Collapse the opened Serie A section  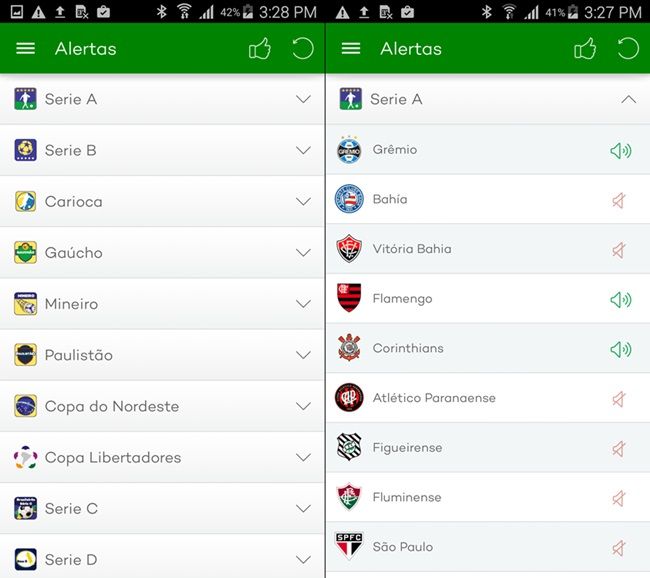tap(627, 99)
